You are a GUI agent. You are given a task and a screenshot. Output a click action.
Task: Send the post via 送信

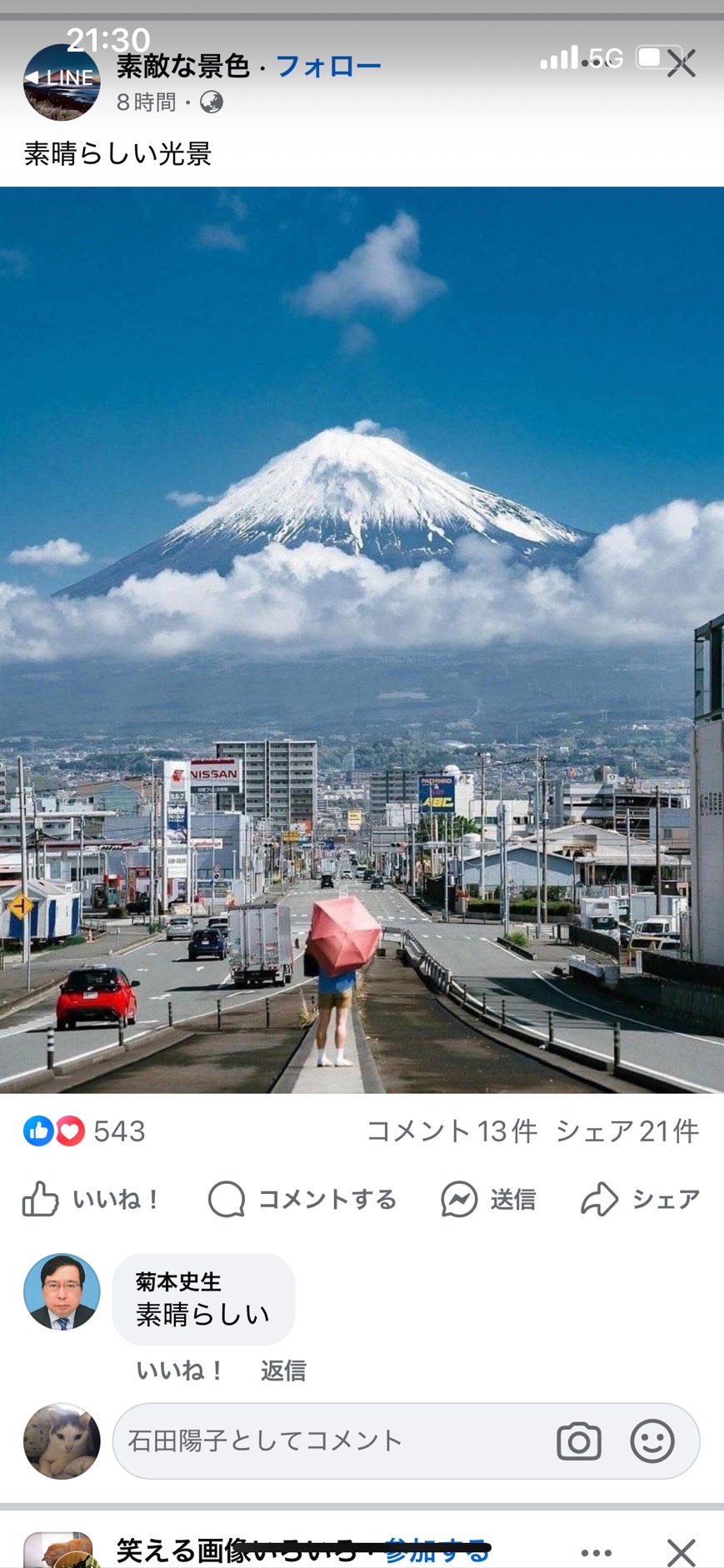pyautogui.click(x=489, y=1200)
